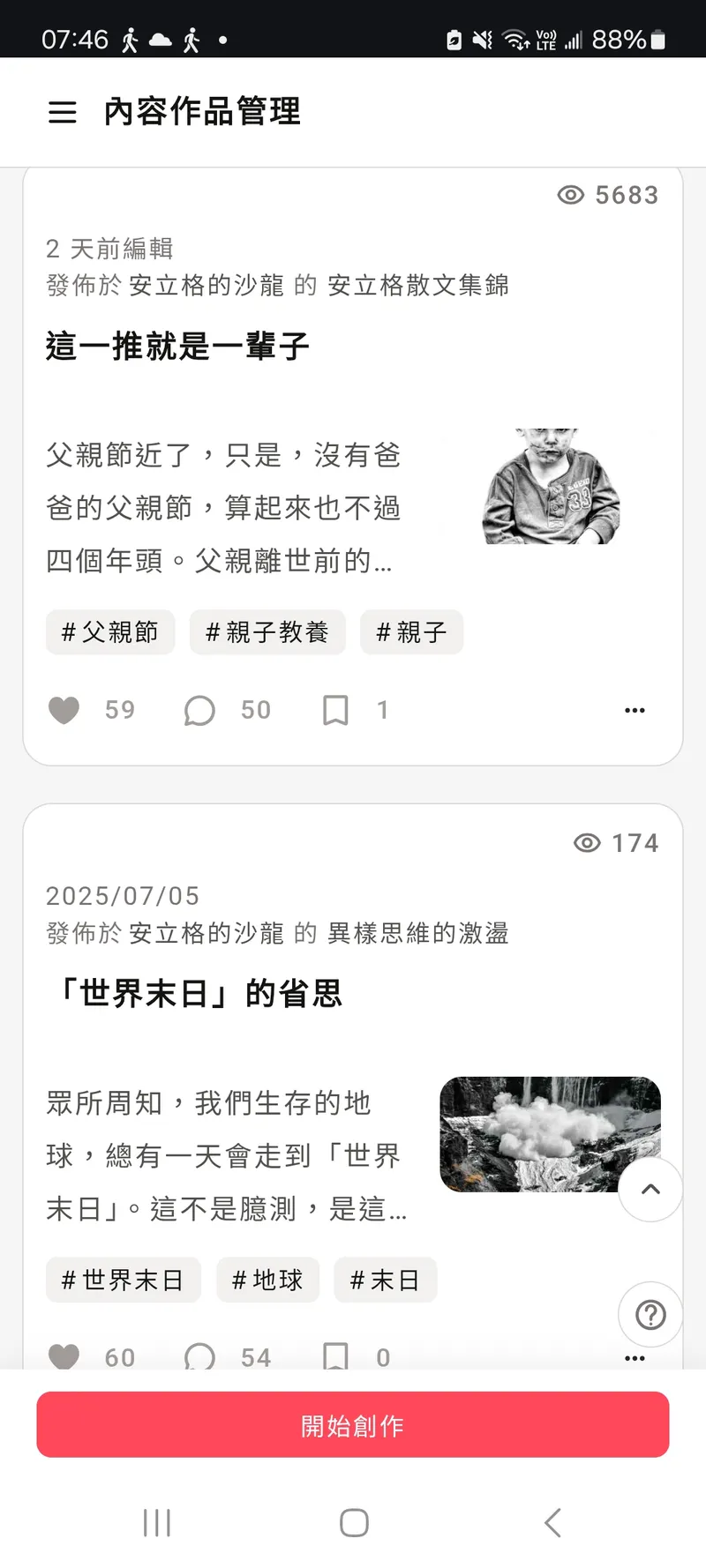Like the 這一推就是一輩子 post
Screen dimensions: 706x1568
click(64, 710)
